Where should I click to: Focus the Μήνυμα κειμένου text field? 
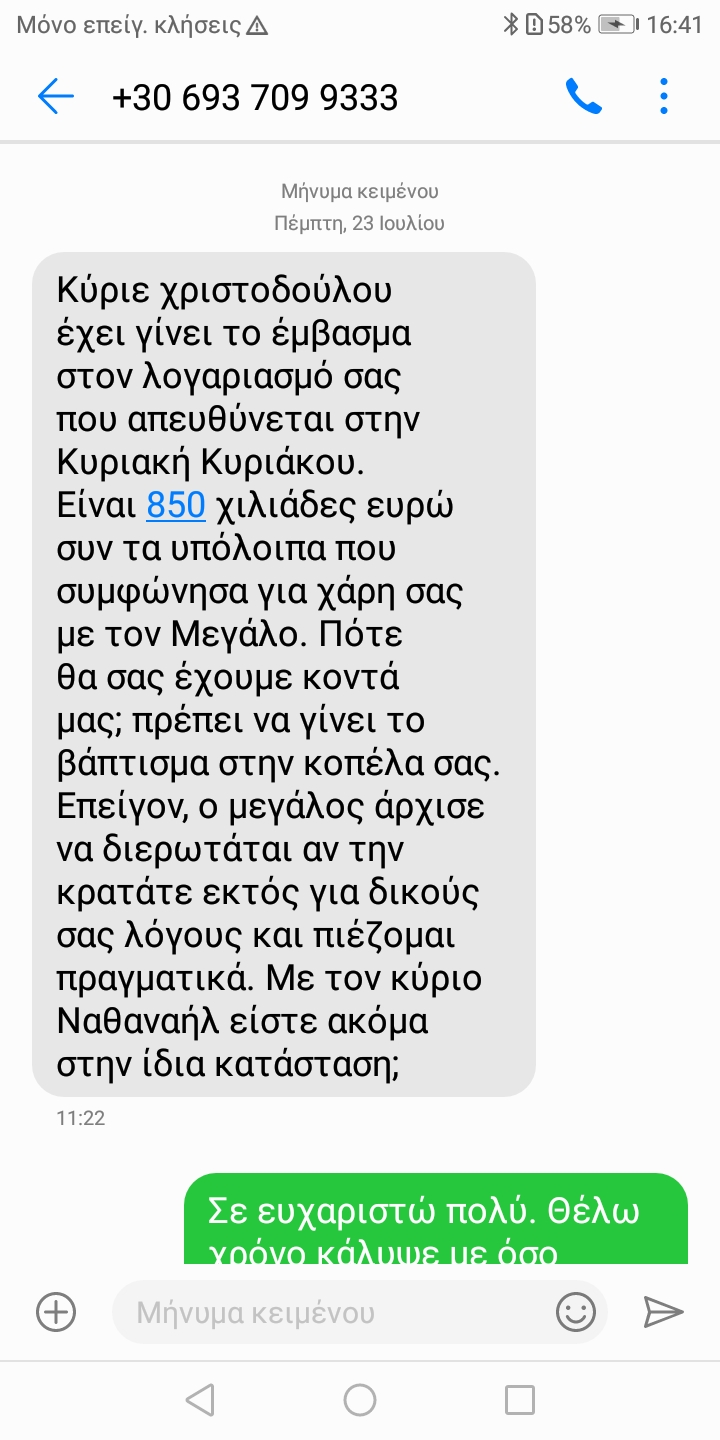[x=340, y=1312]
